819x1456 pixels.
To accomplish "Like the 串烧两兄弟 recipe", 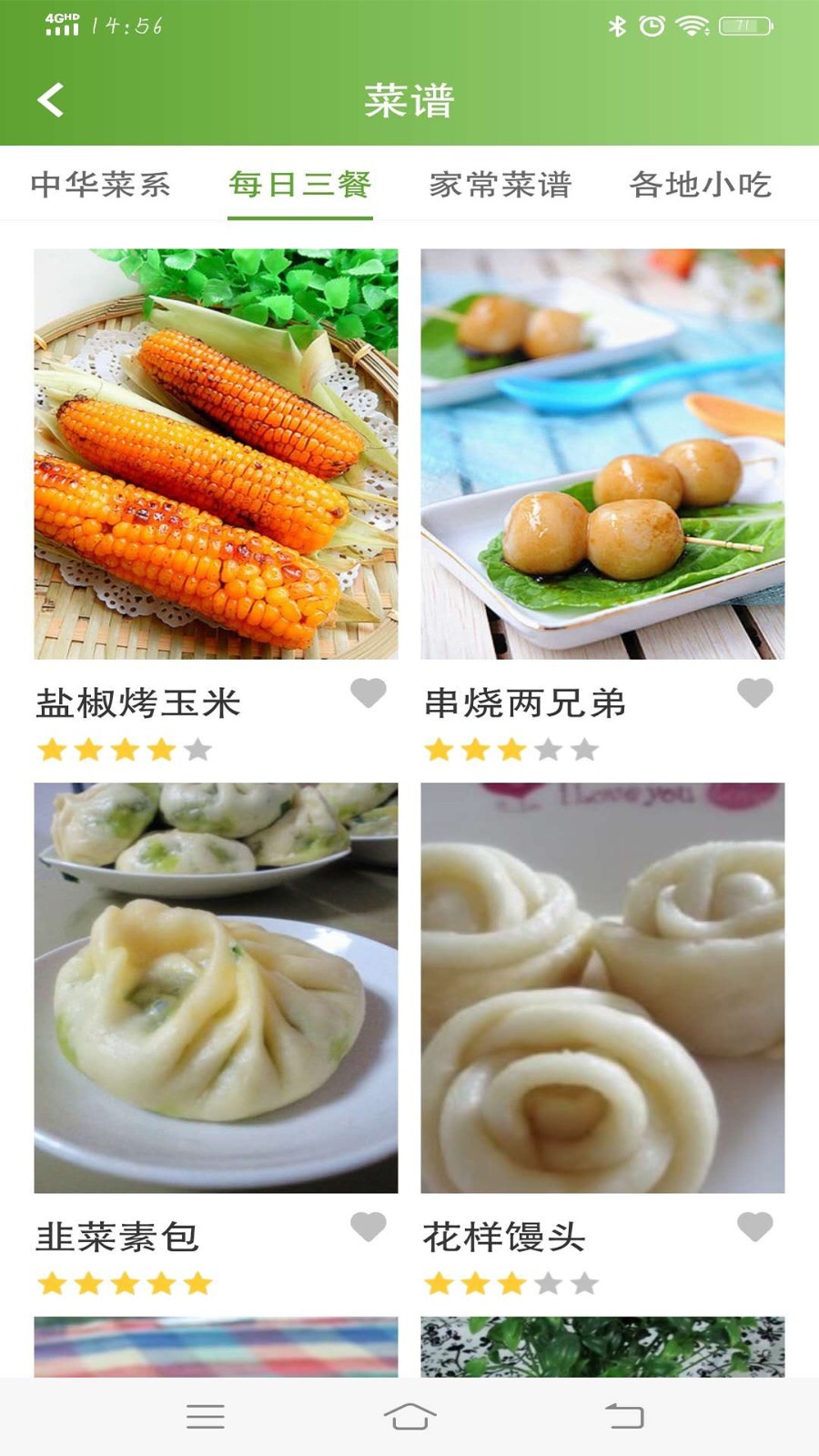I will point(755,693).
